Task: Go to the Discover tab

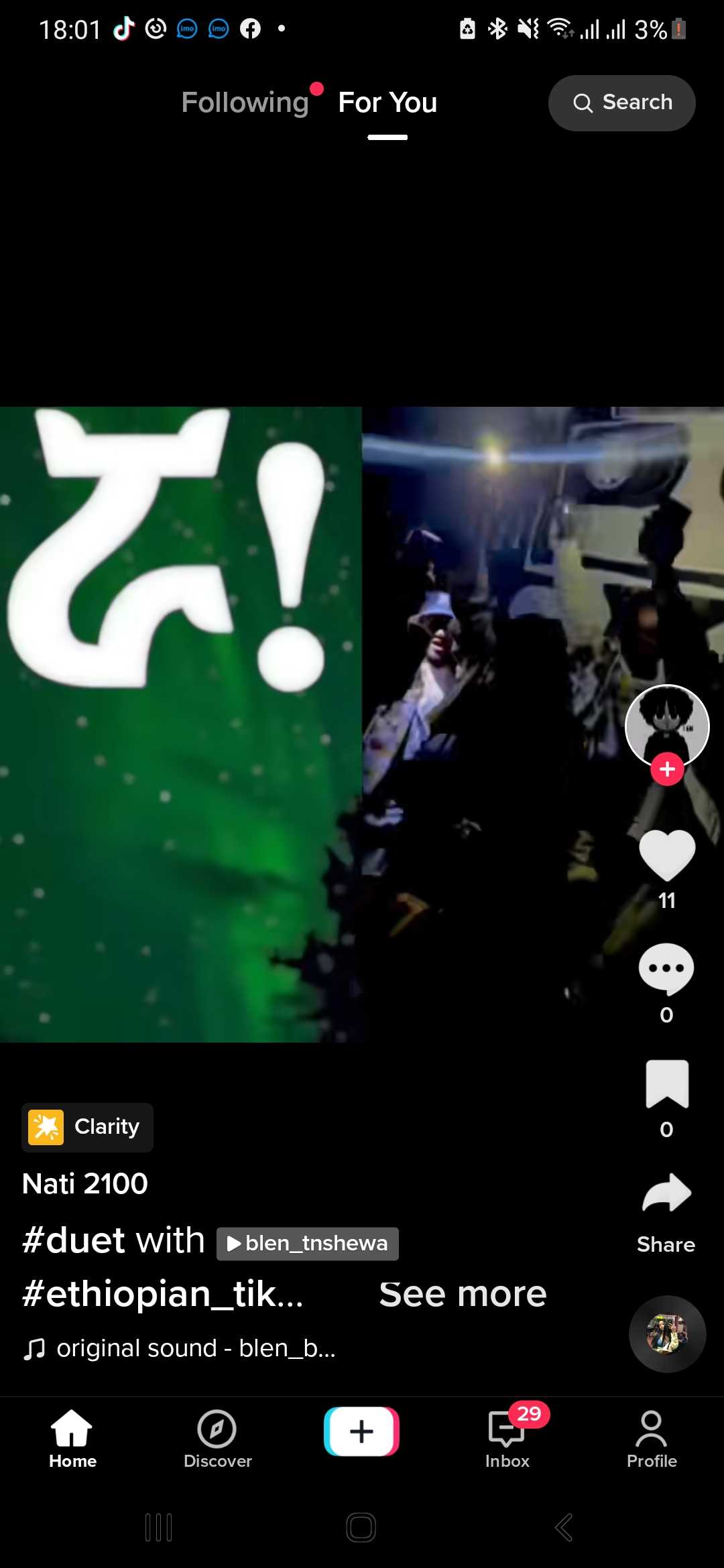Action: pos(217,1439)
